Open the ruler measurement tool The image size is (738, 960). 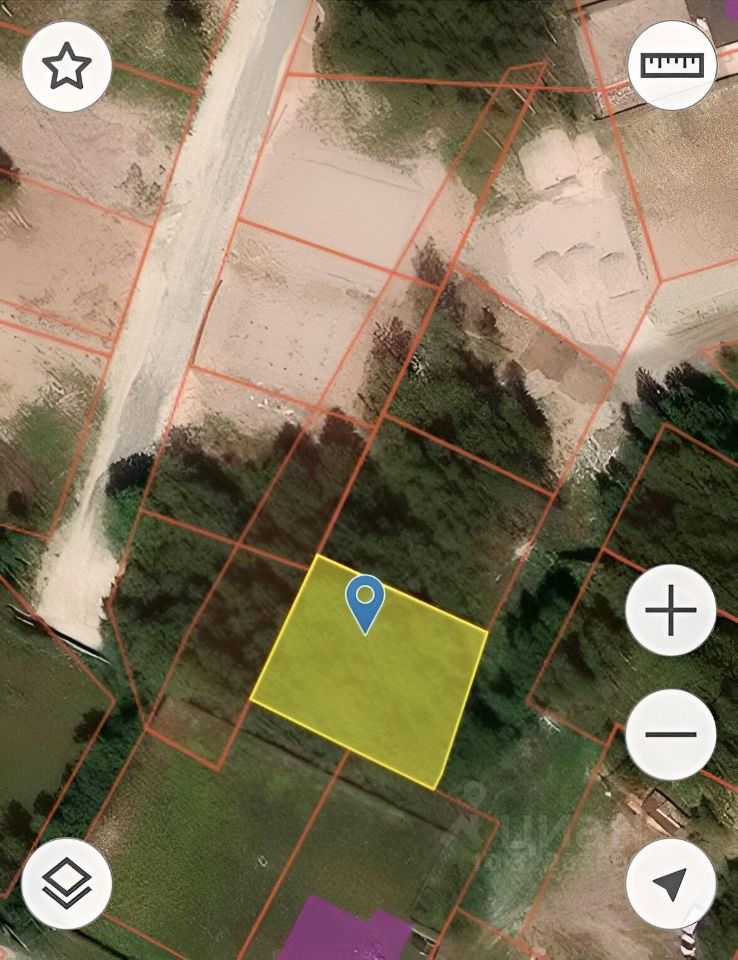click(x=672, y=66)
